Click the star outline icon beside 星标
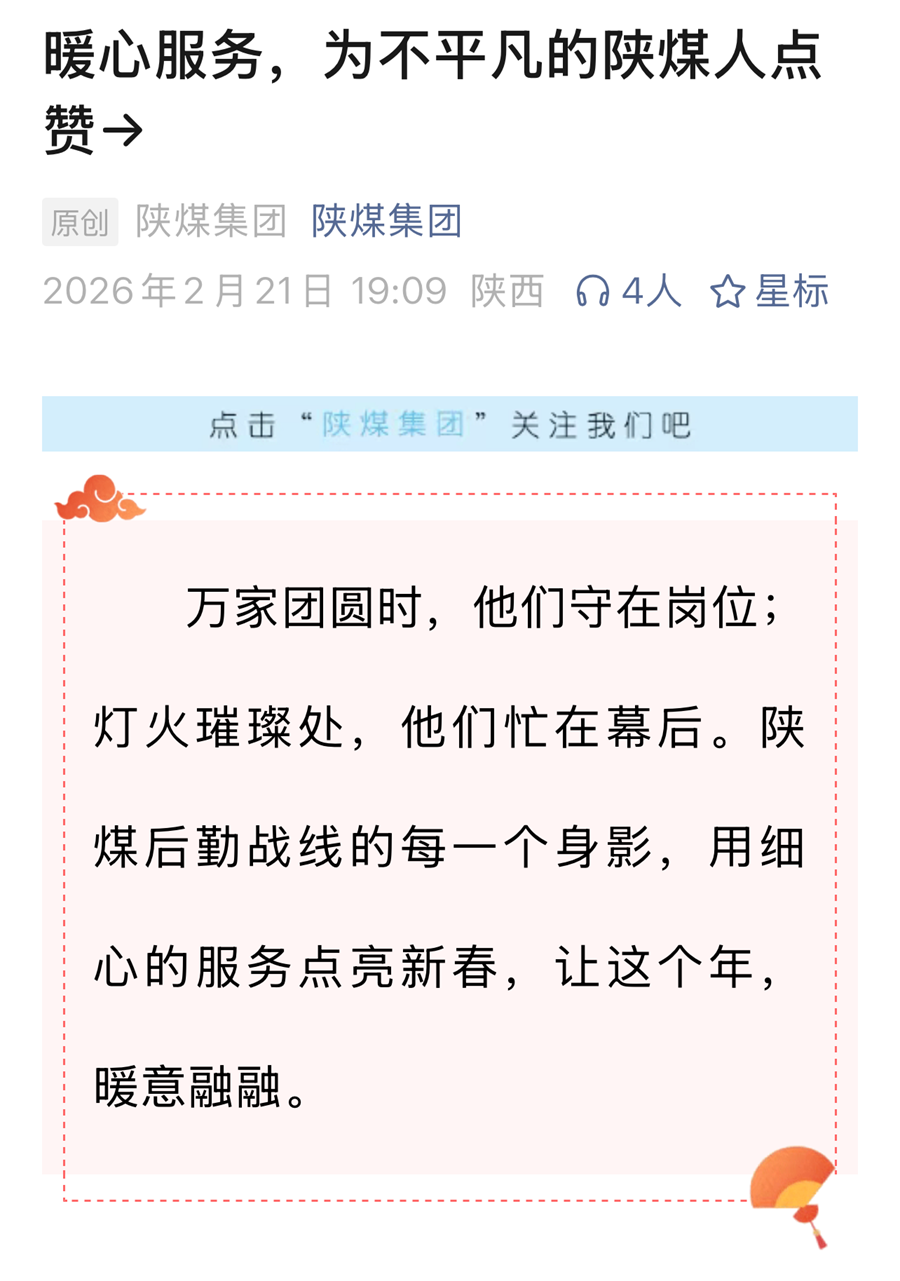This screenshot has width=900, height=1281. 728,291
